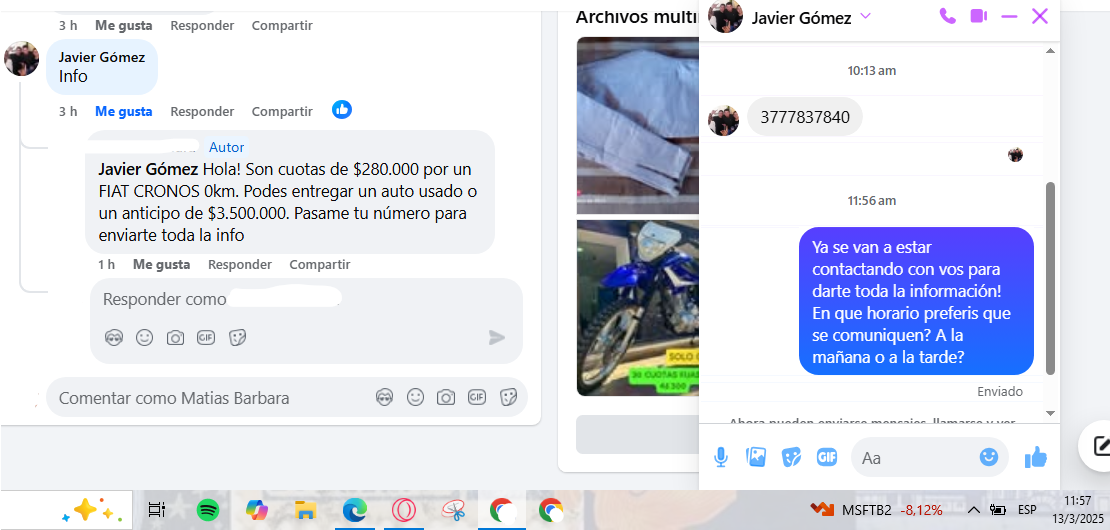This screenshot has width=1110, height=530.
Task: Tap Compartir under the author's reply
Action: click(x=319, y=264)
